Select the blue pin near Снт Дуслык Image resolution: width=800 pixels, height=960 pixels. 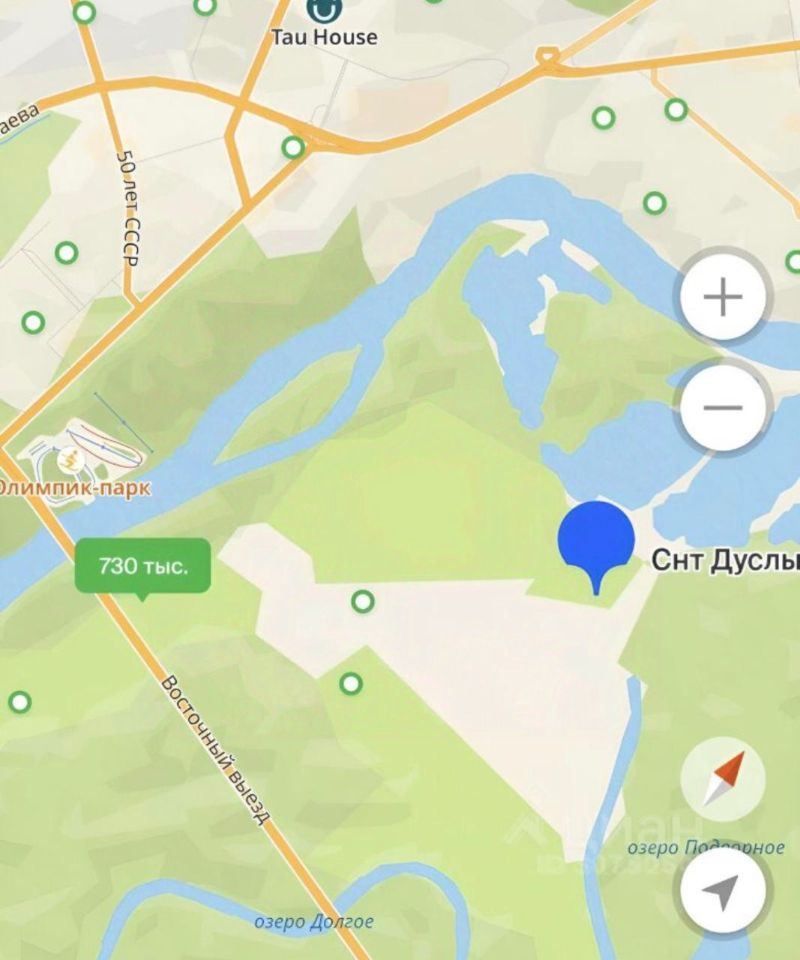596,540
